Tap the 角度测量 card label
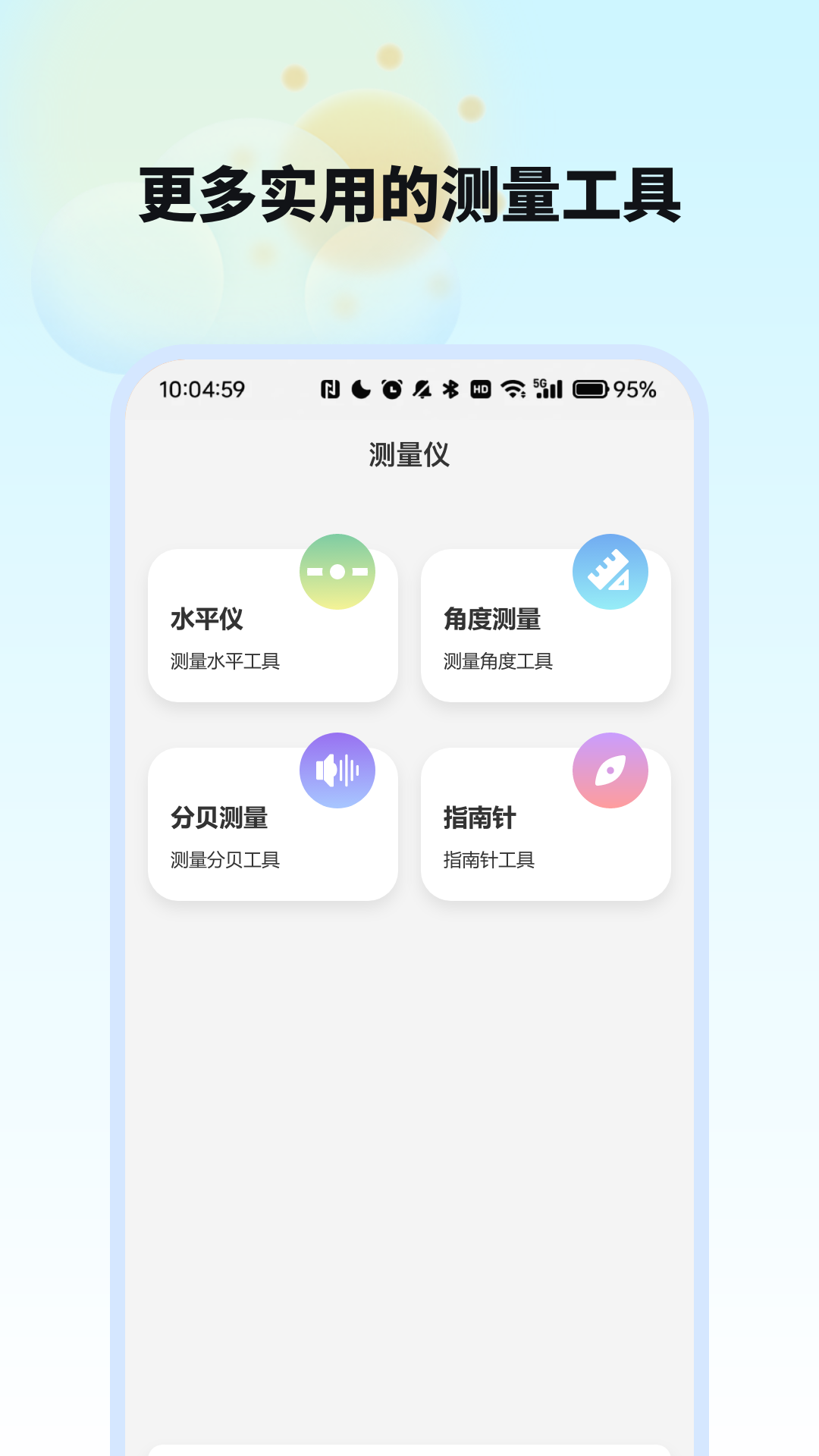The height and width of the screenshot is (1456, 819). coord(493,619)
